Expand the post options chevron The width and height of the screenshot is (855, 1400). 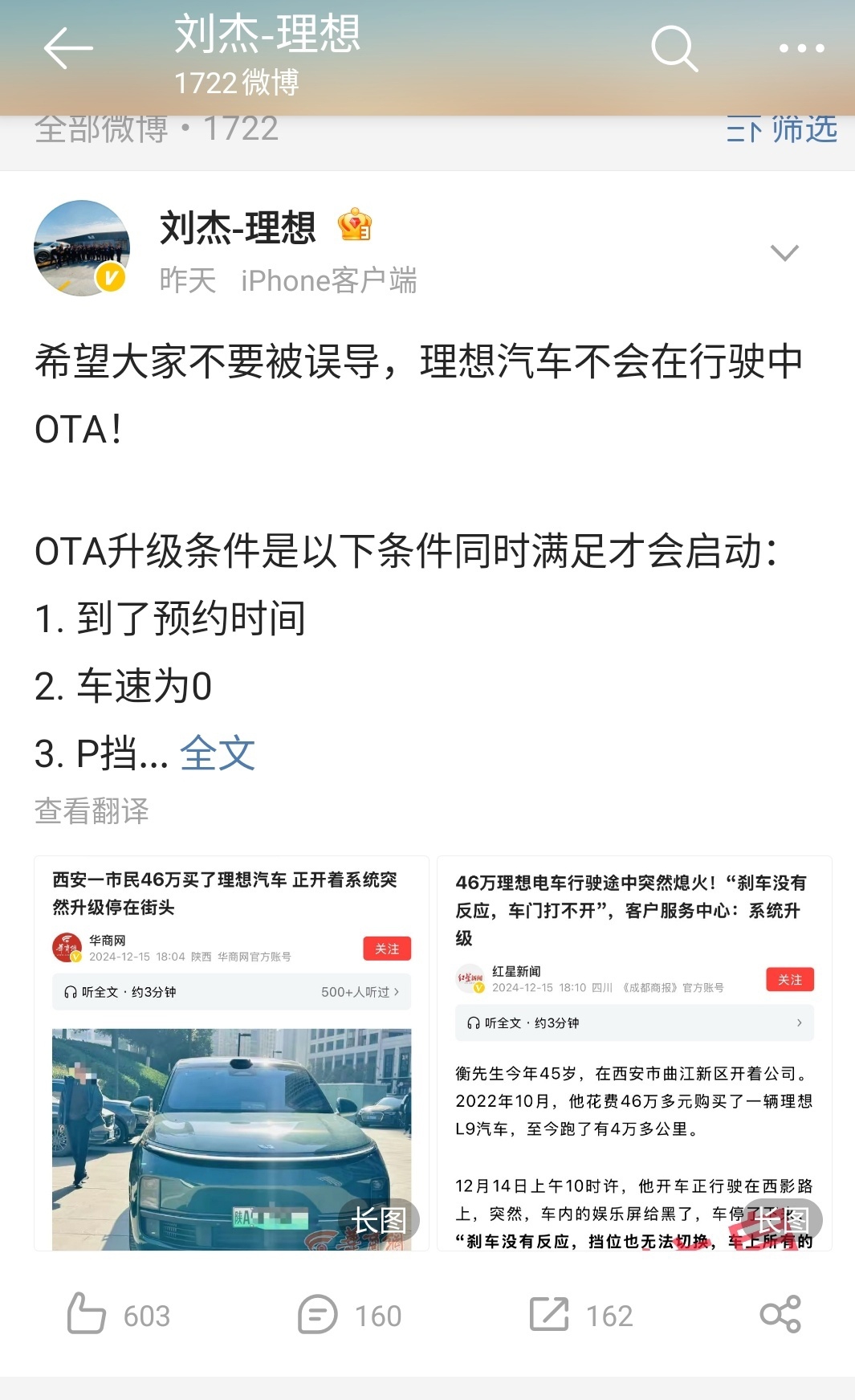point(784,253)
